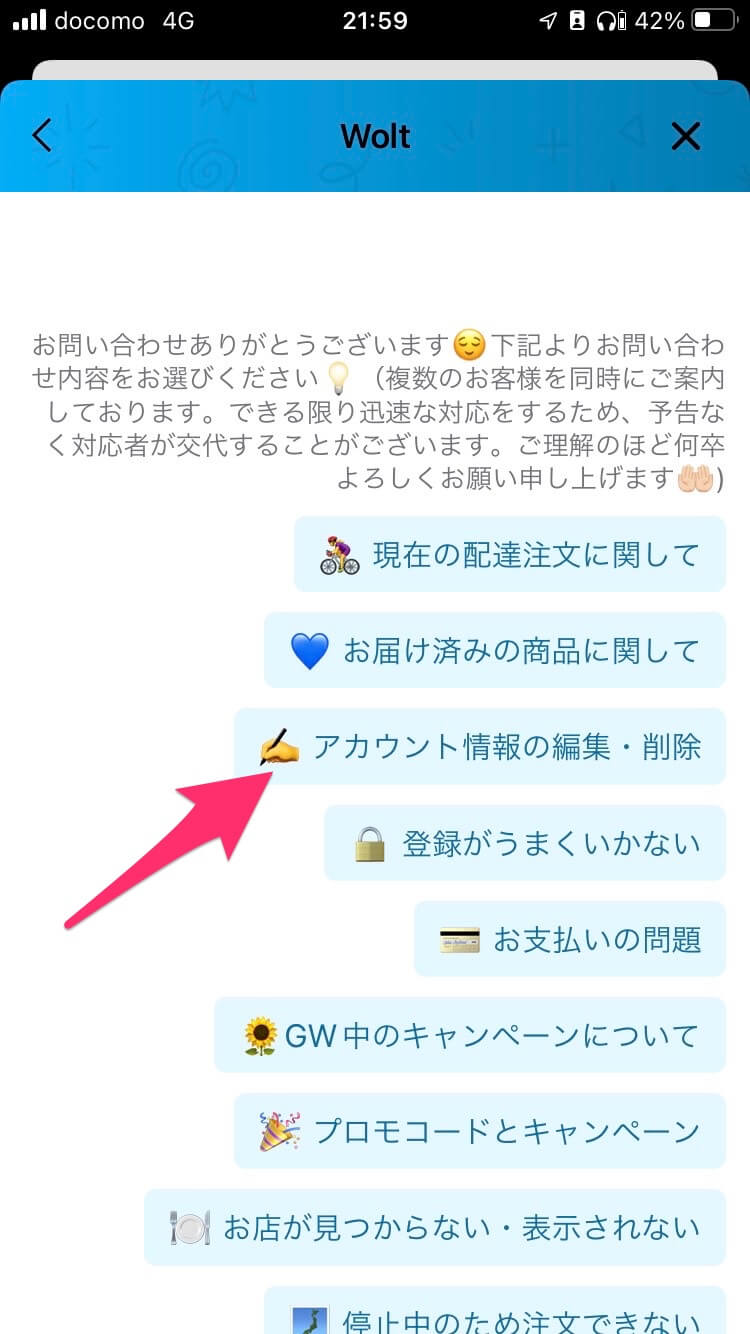The width and height of the screenshot is (750, 1334).
Task: Select 現在の配達注文に関して option
Action: click(510, 554)
